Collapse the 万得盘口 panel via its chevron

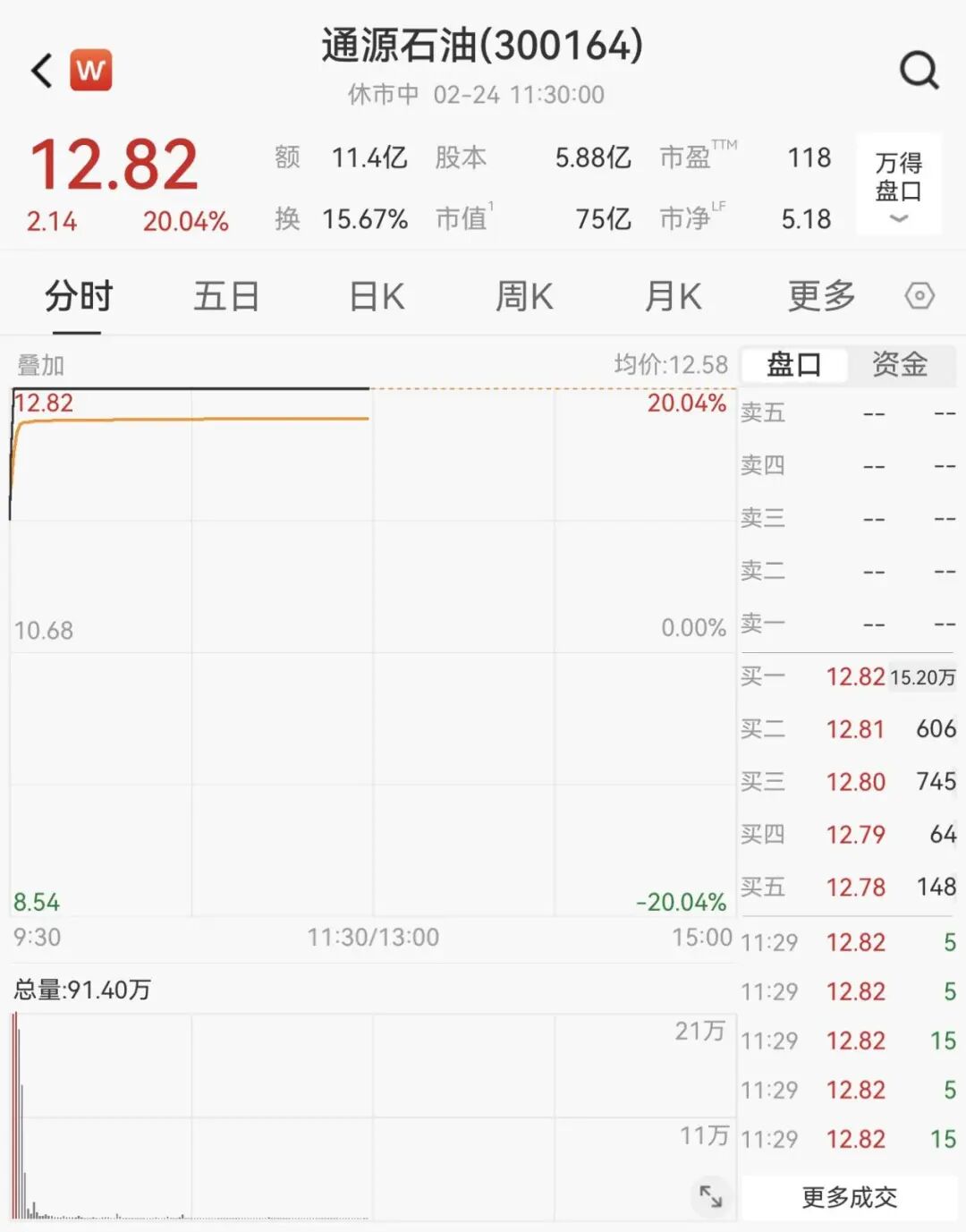[x=897, y=218]
